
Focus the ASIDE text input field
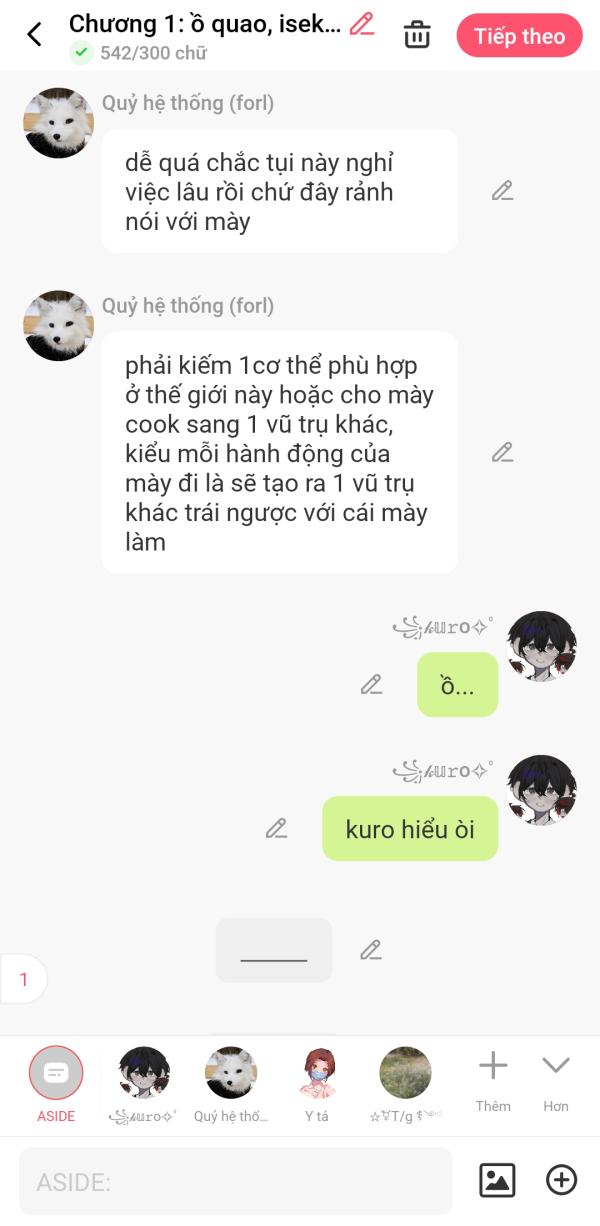tap(235, 1182)
